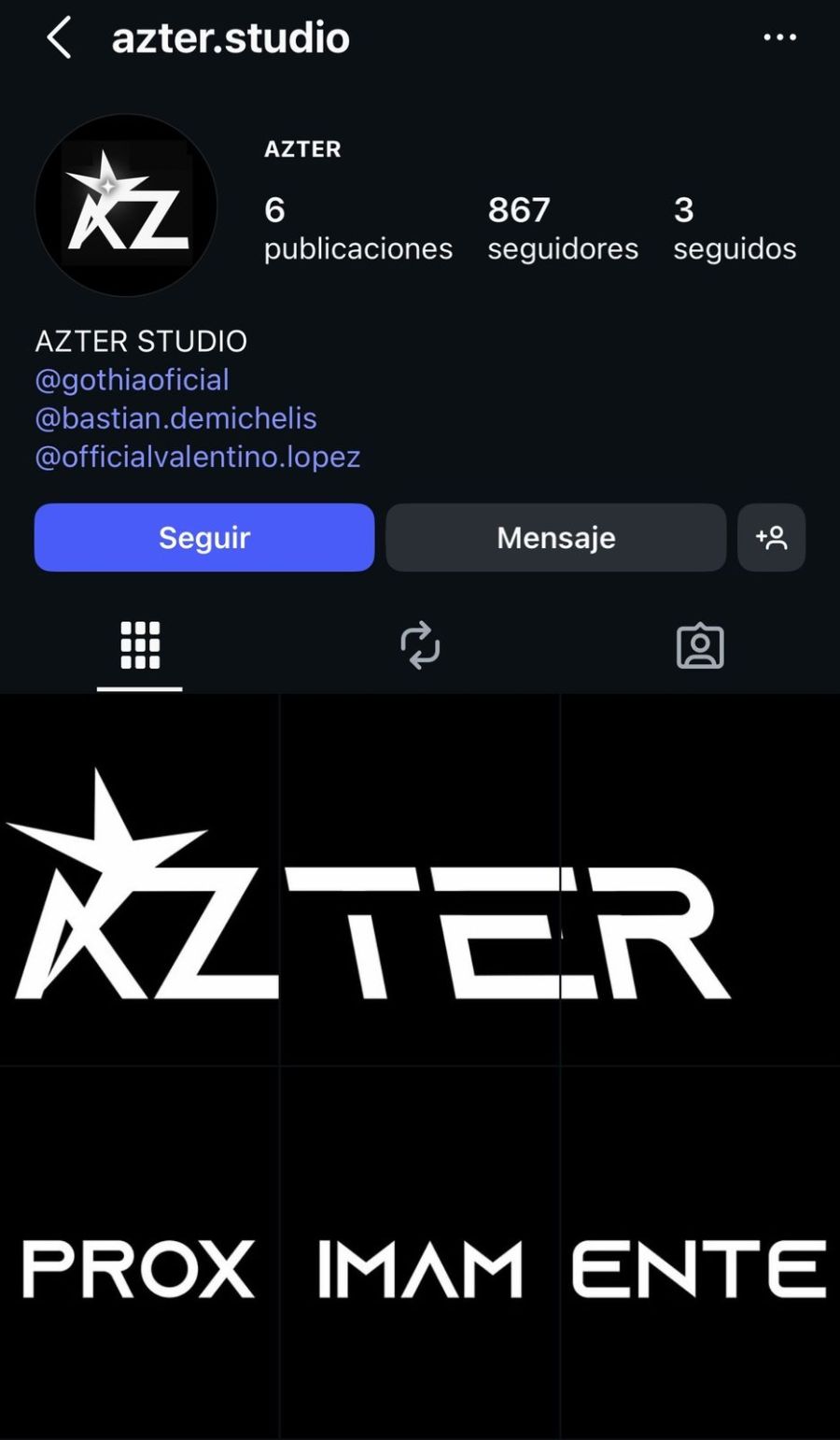This screenshot has width=840, height=1440.
Task: Switch to the reposts tab
Action: (420, 645)
